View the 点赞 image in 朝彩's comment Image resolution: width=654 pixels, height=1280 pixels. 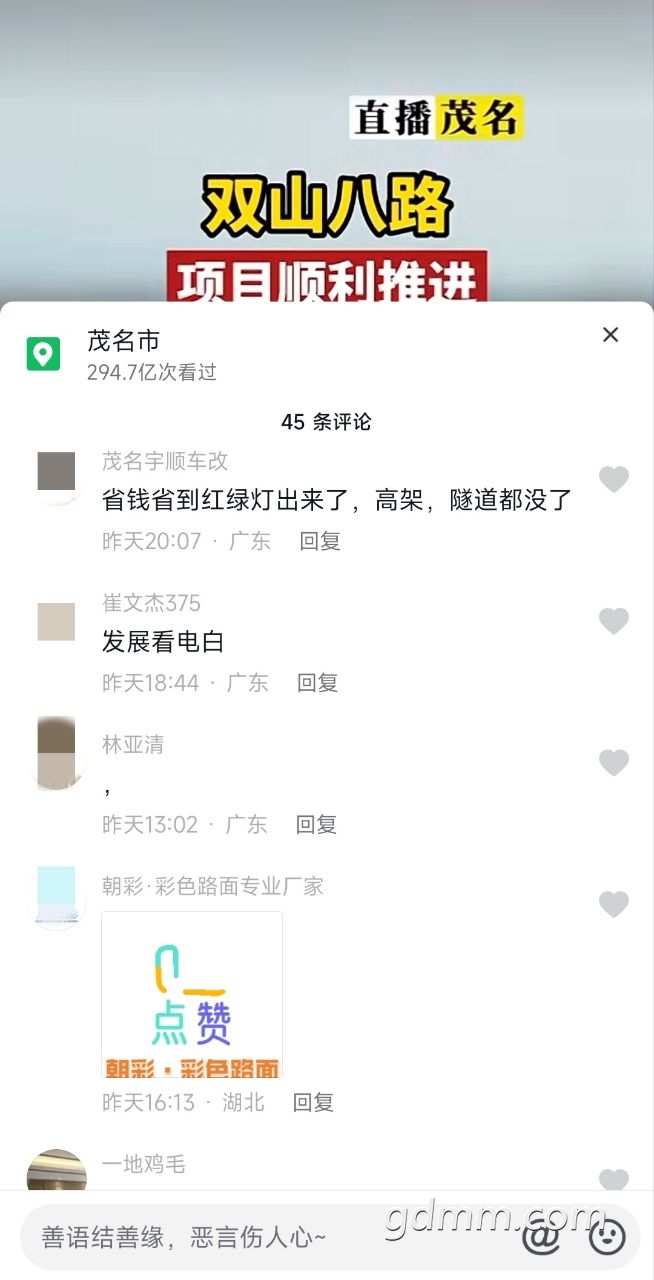click(x=192, y=994)
